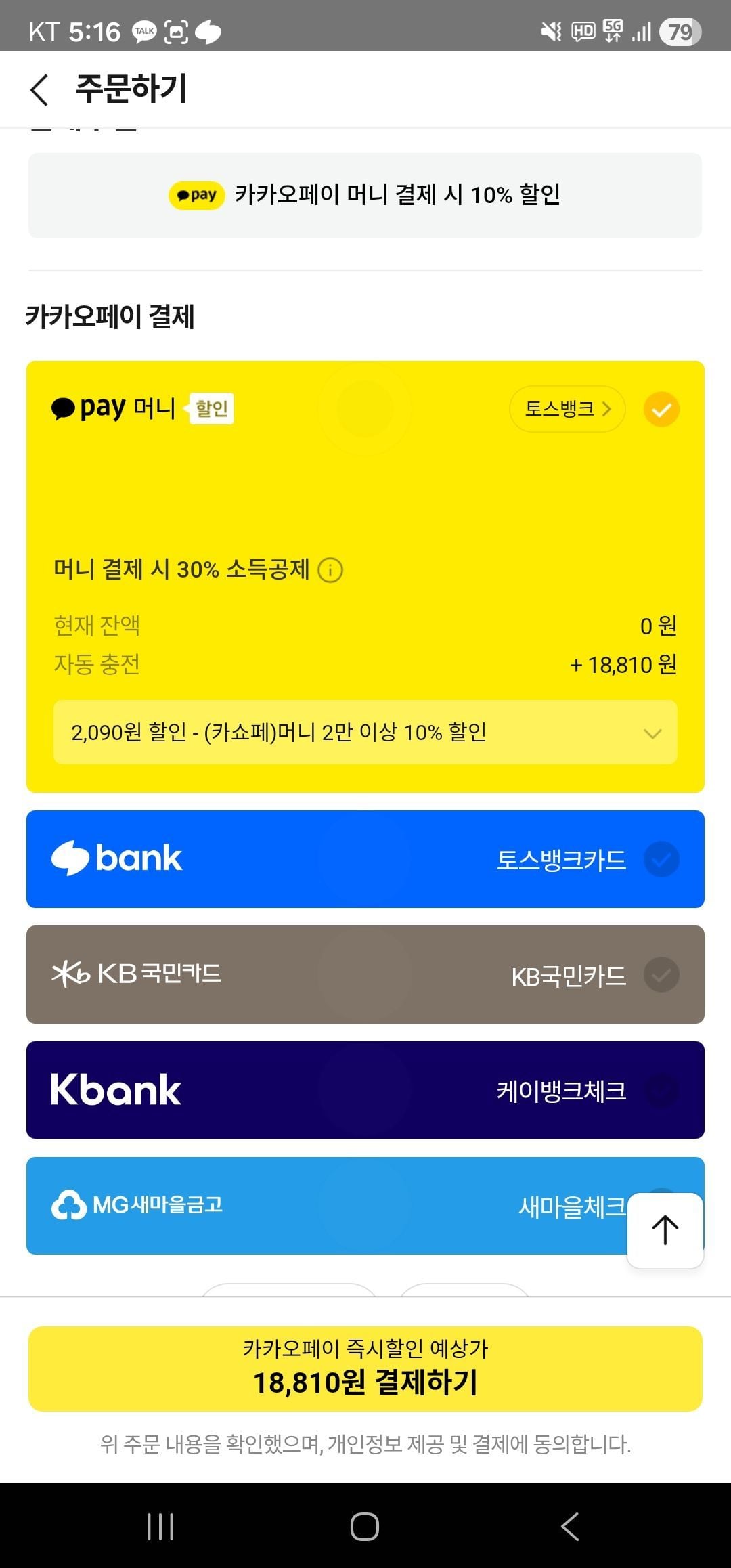Open info icon for 30% 소득공제
Screen dimensions: 731x1568
point(330,570)
